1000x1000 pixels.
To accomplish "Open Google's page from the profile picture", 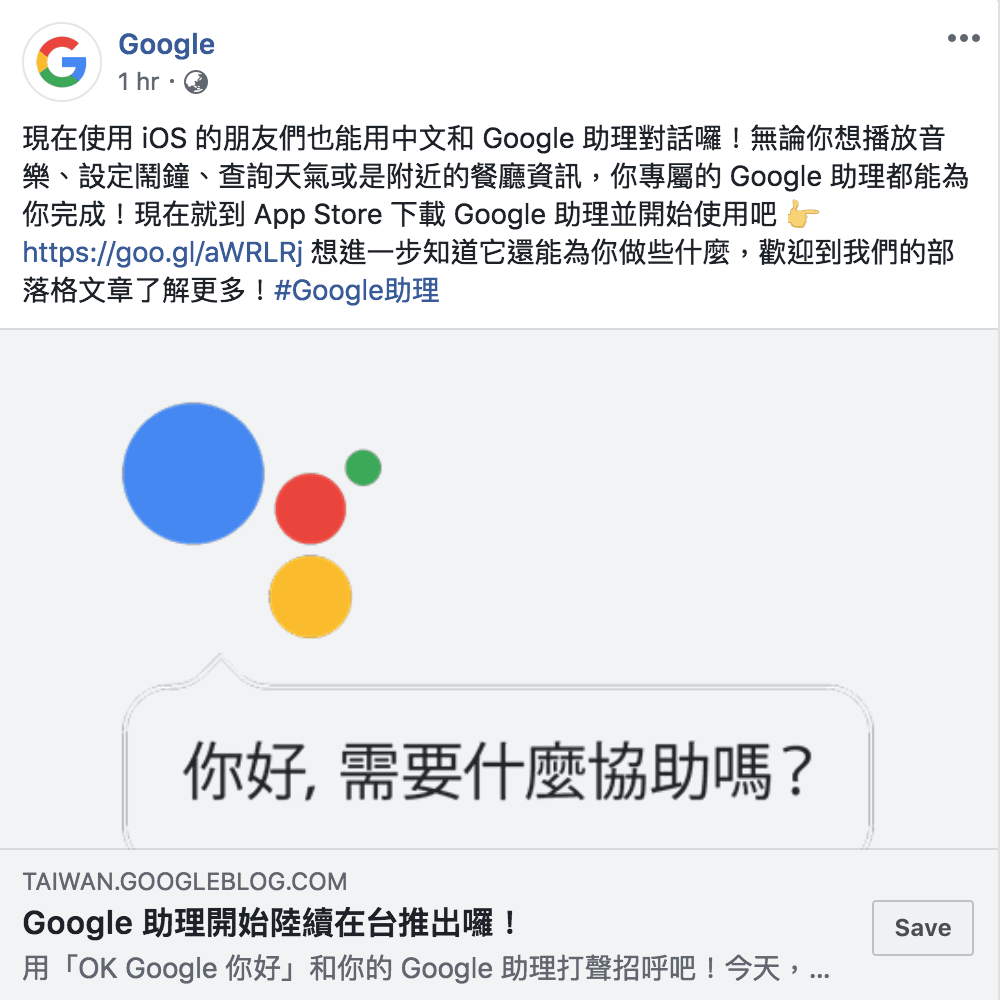I will (62, 62).
